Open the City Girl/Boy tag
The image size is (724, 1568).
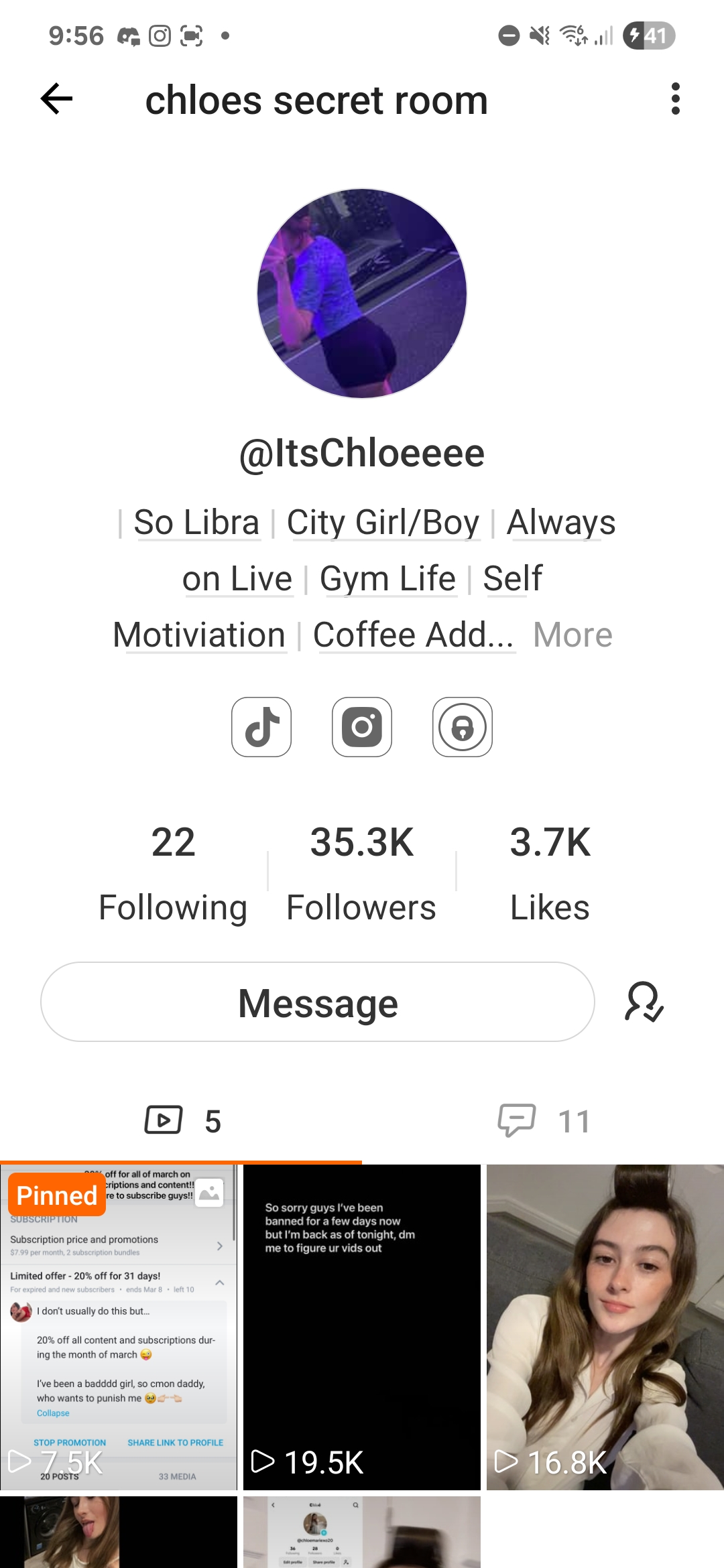click(383, 522)
